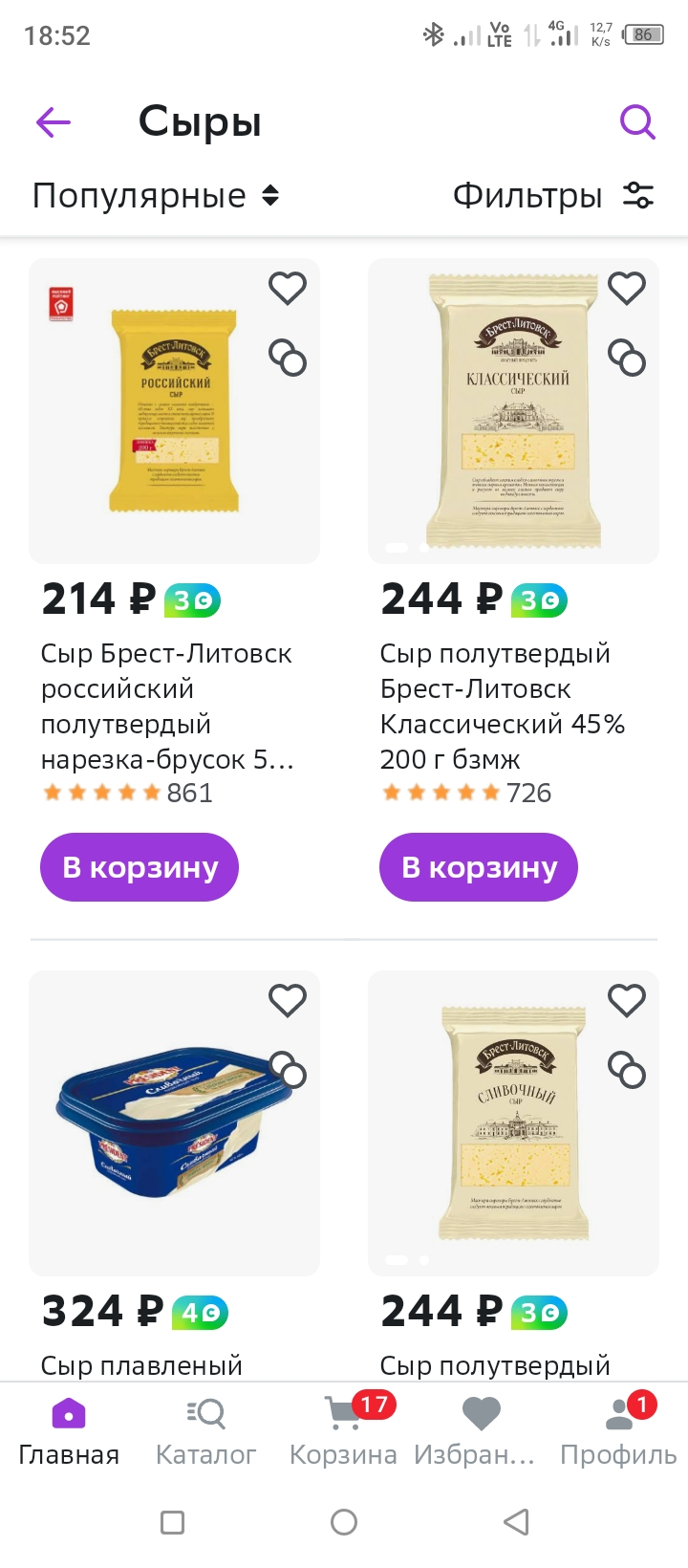Switch to the Главная tab
Screen dimensions: 688x1568
coord(69,1431)
